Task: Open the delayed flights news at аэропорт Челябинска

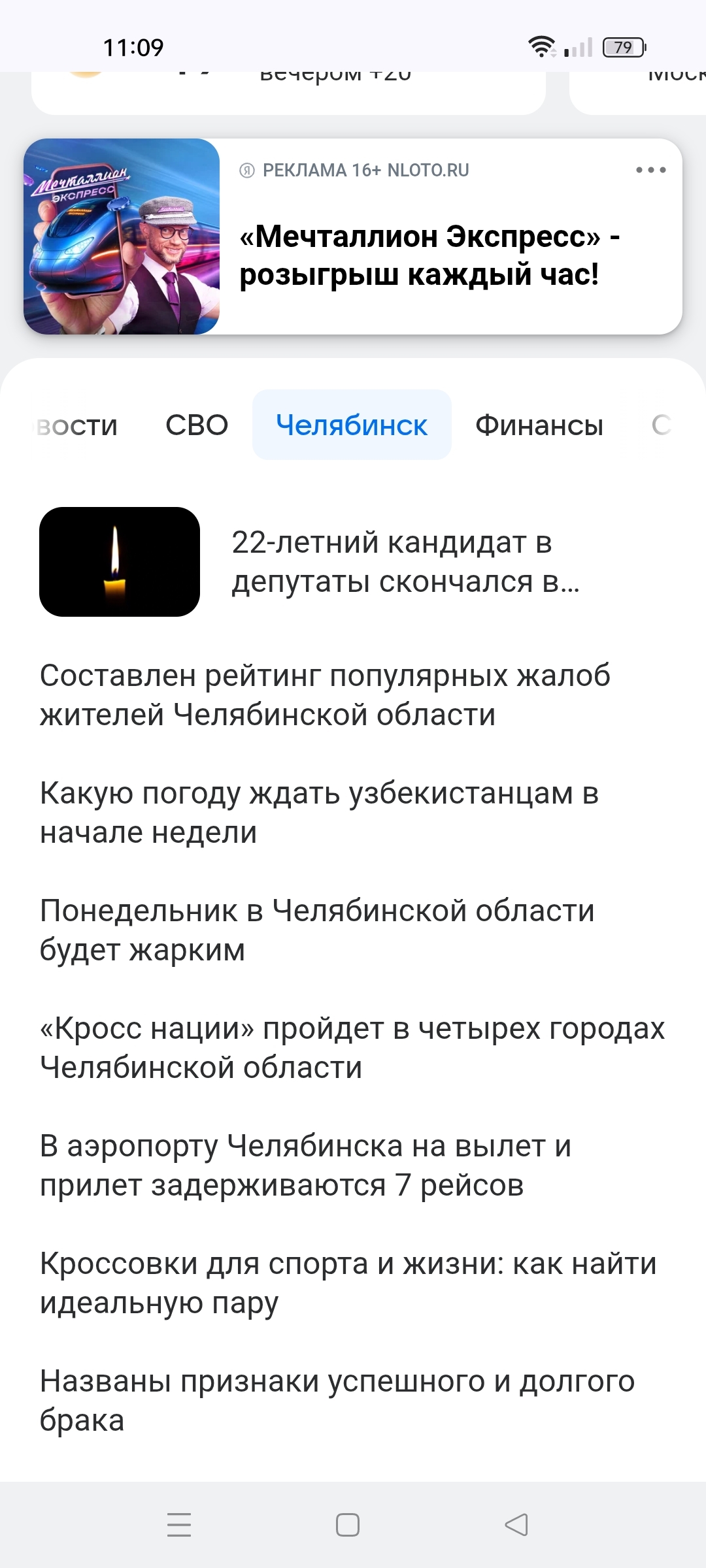Action: (x=305, y=1165)
